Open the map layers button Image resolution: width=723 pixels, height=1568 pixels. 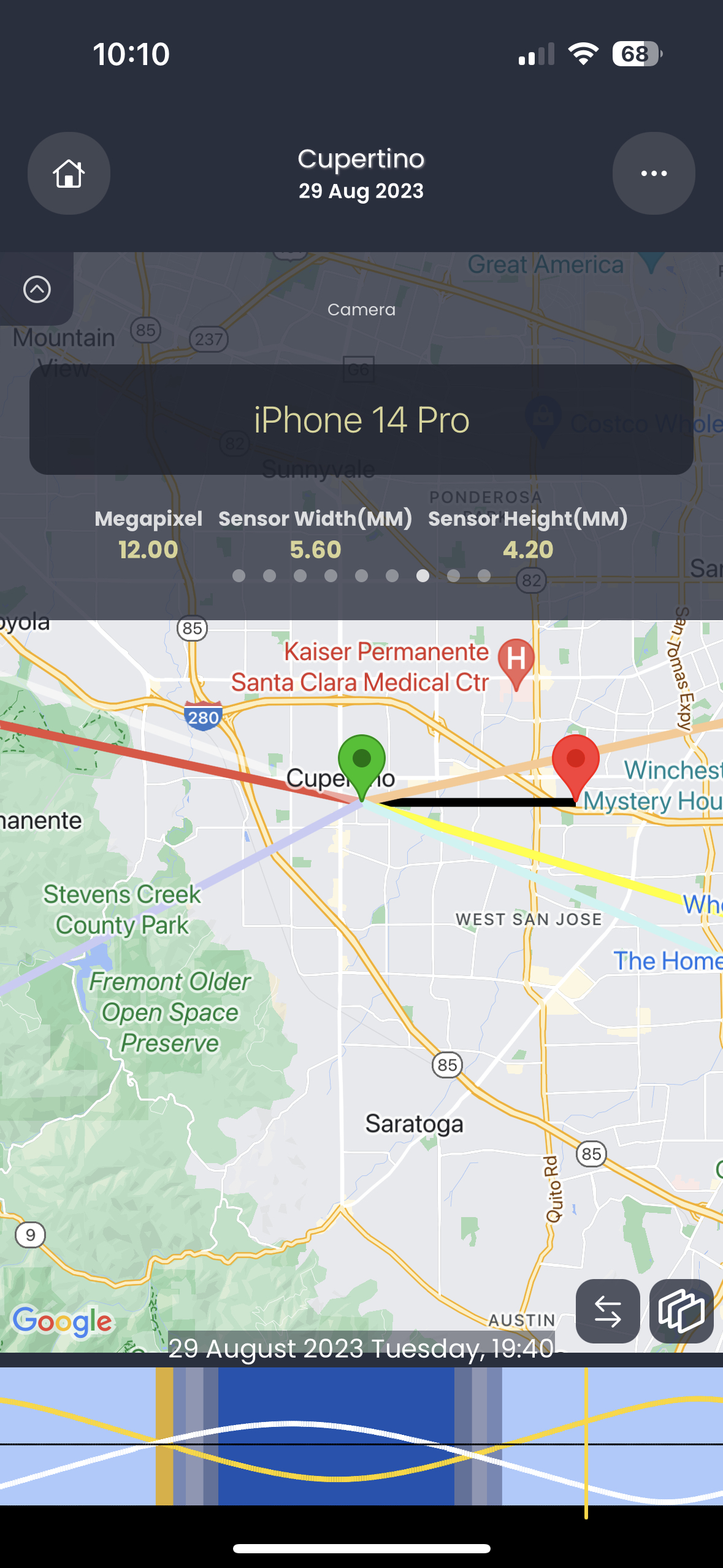pos(681,1311)
